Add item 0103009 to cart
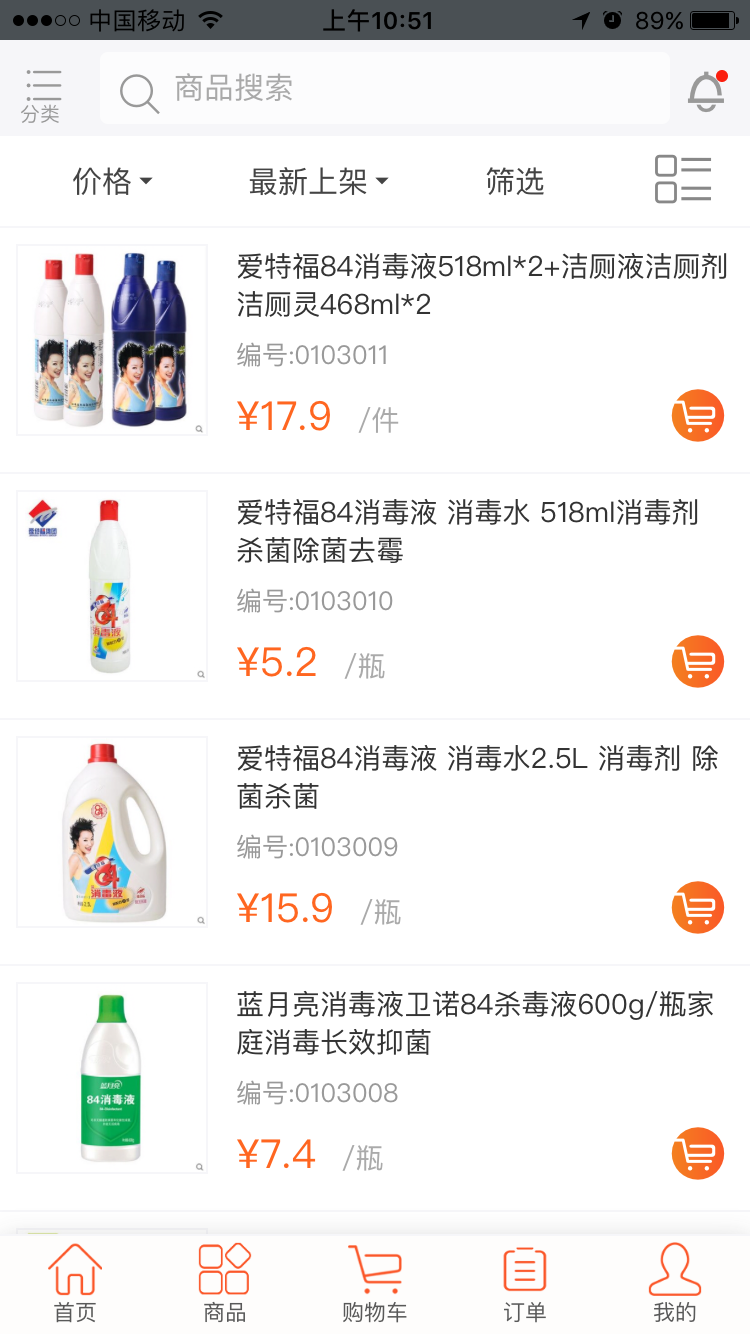The height and width of the screenshot is (1334, 750). [697, 907]
